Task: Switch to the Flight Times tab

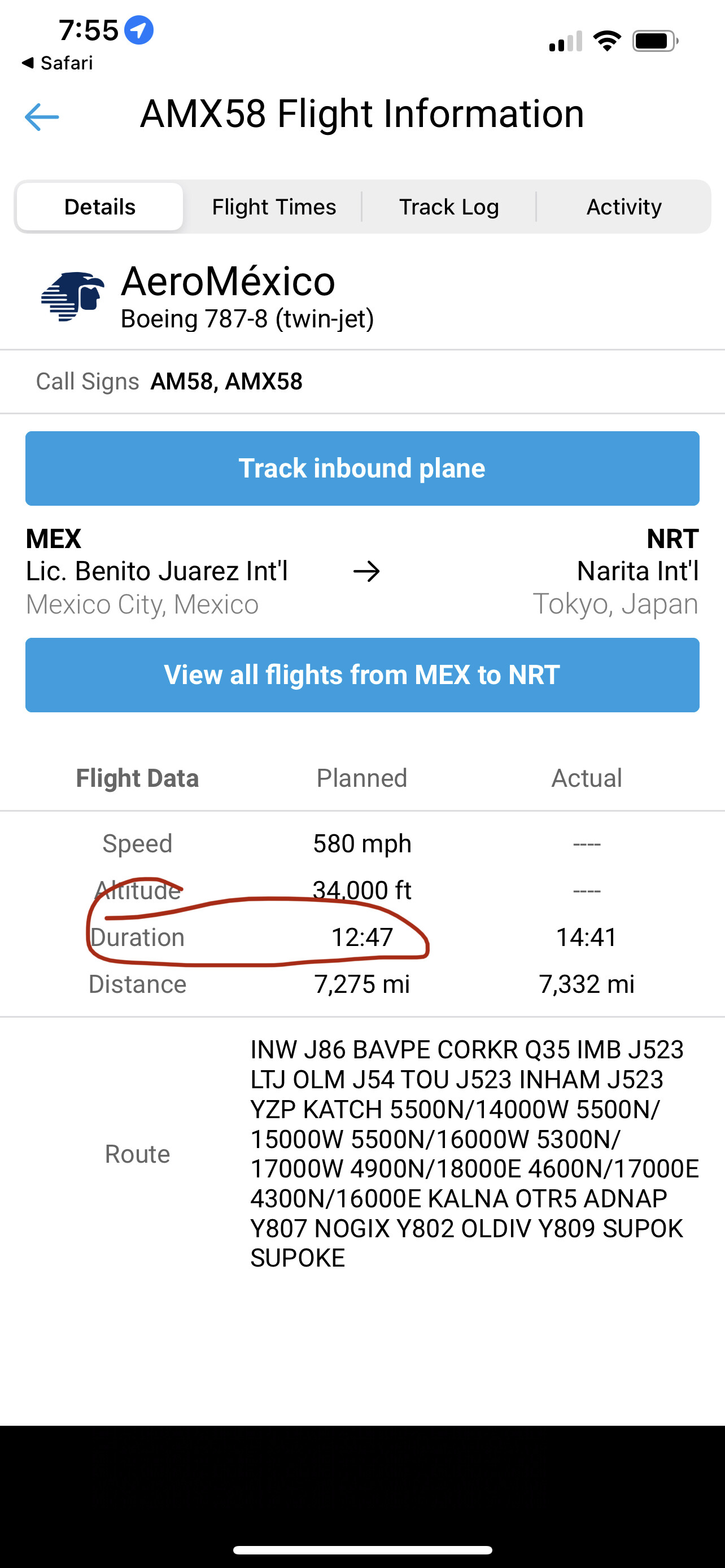Action: pos(274,207)
